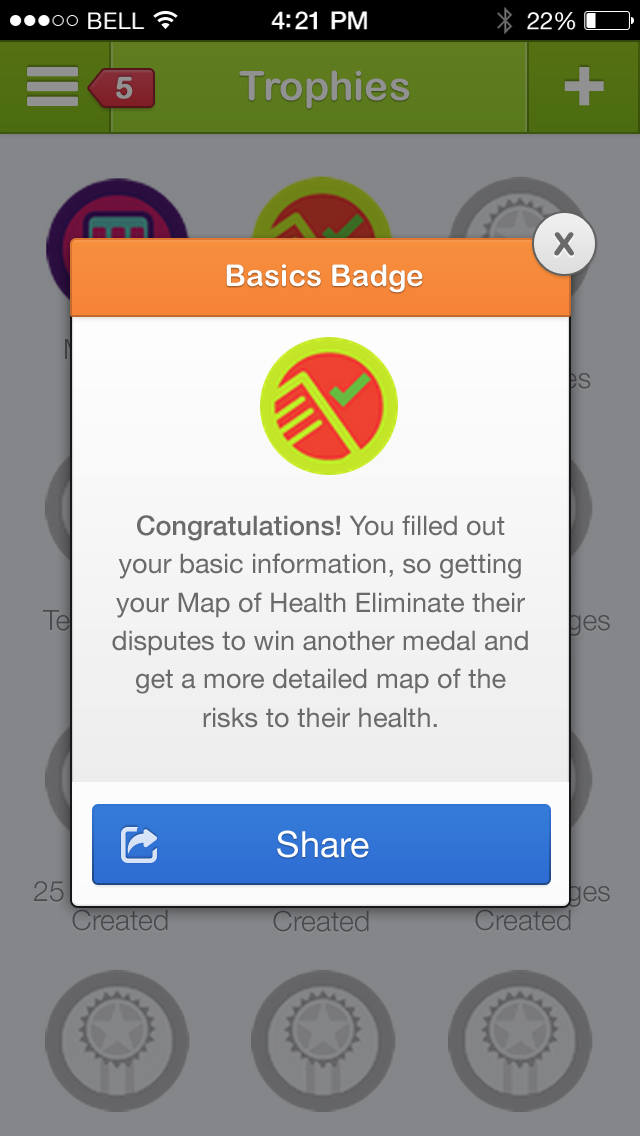Tap the plus button in header
The width and height of the screenshot is (640, 1136).
[583, 88]
